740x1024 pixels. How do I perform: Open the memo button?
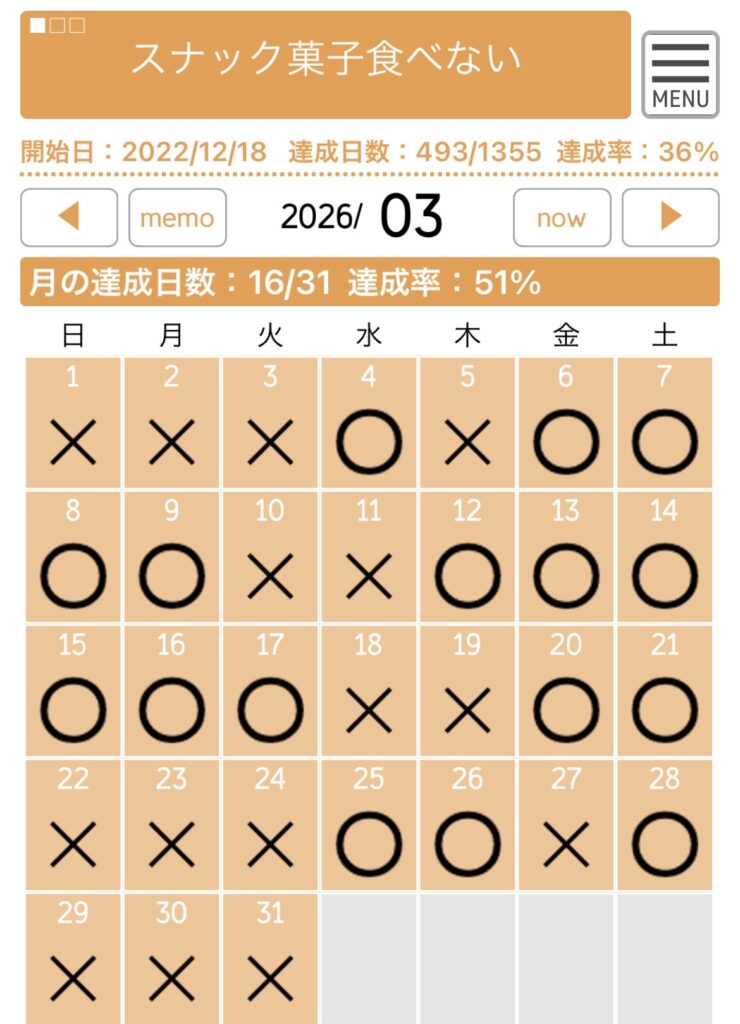click(x=178, y=217)
